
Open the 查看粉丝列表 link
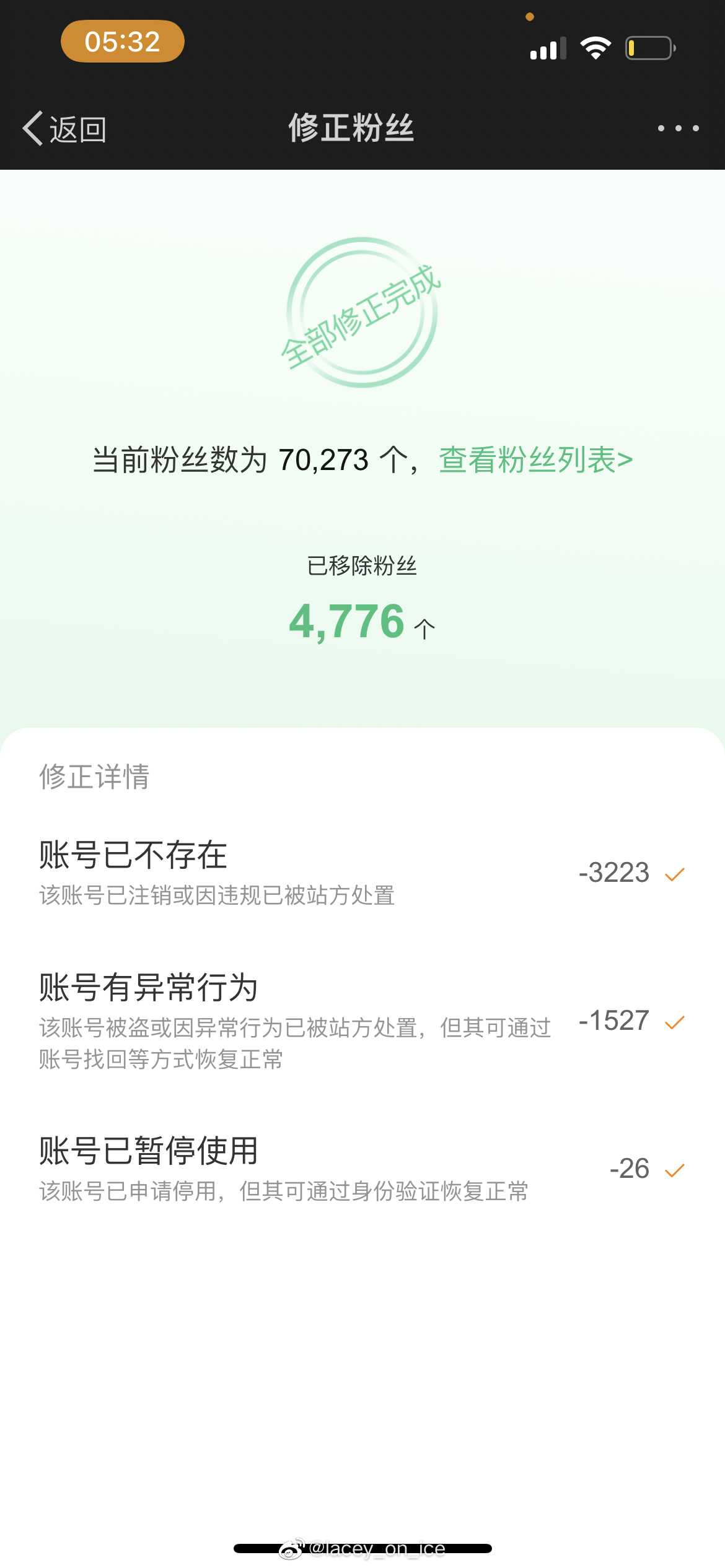pos(536,460)
